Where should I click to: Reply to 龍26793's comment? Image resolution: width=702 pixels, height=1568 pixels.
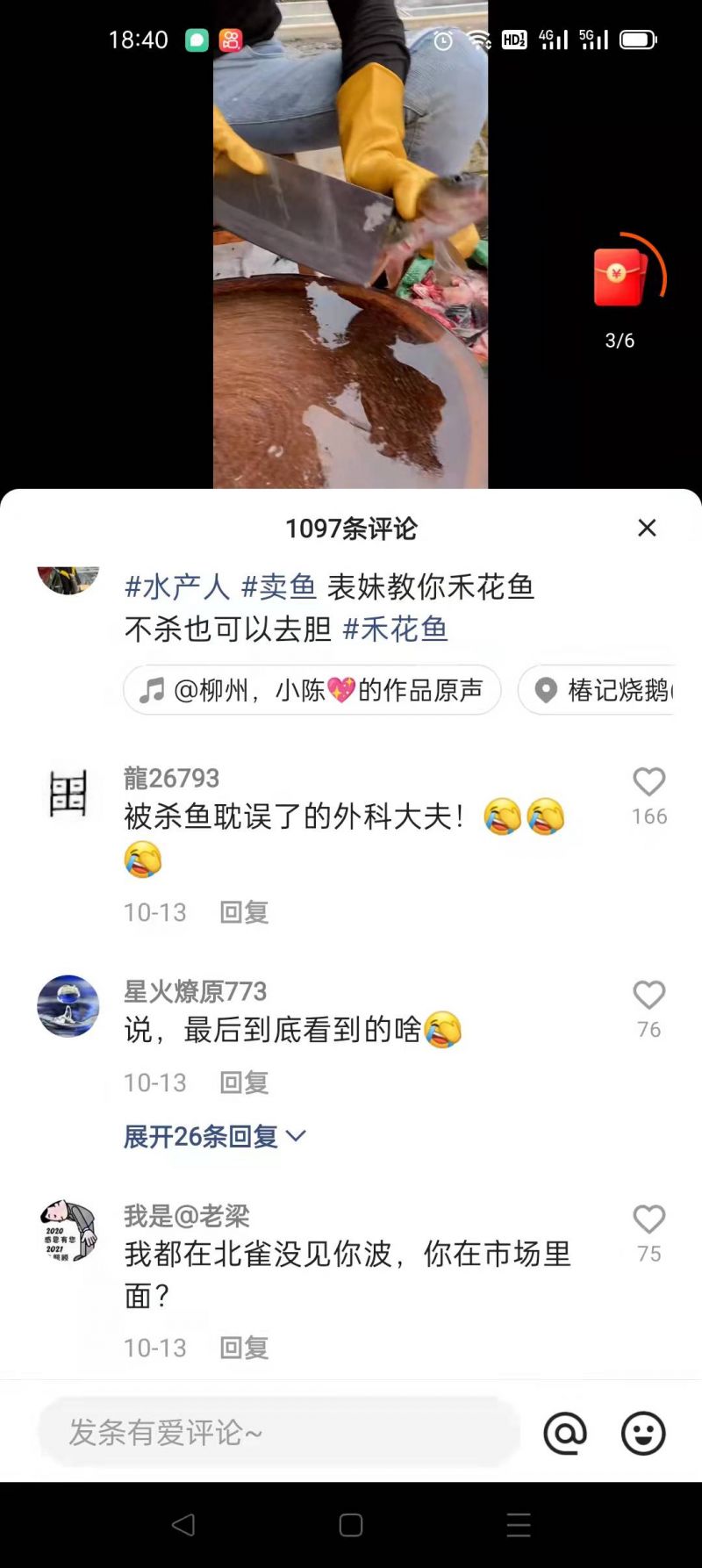tap(244, 912)
